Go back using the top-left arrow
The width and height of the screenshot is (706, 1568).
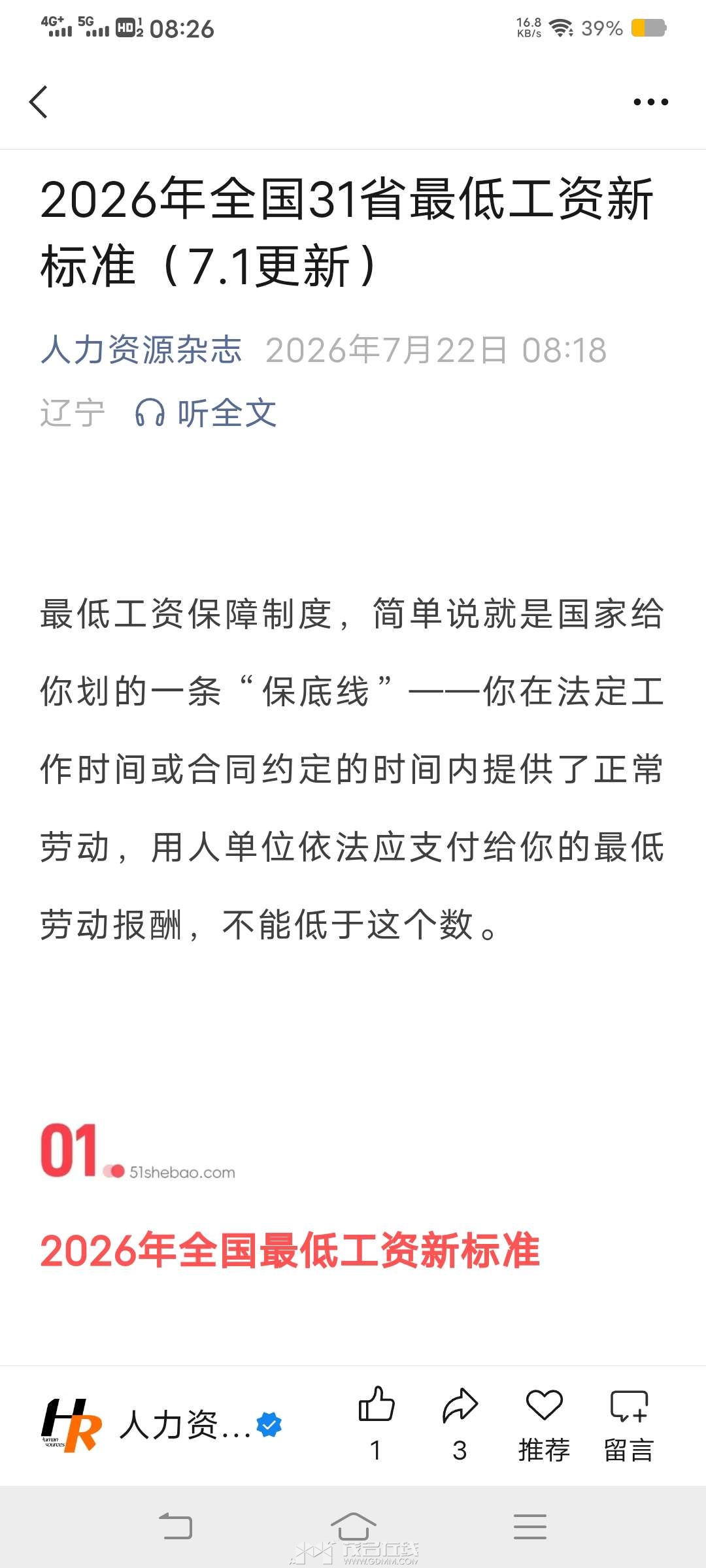(x=39, y=102)
